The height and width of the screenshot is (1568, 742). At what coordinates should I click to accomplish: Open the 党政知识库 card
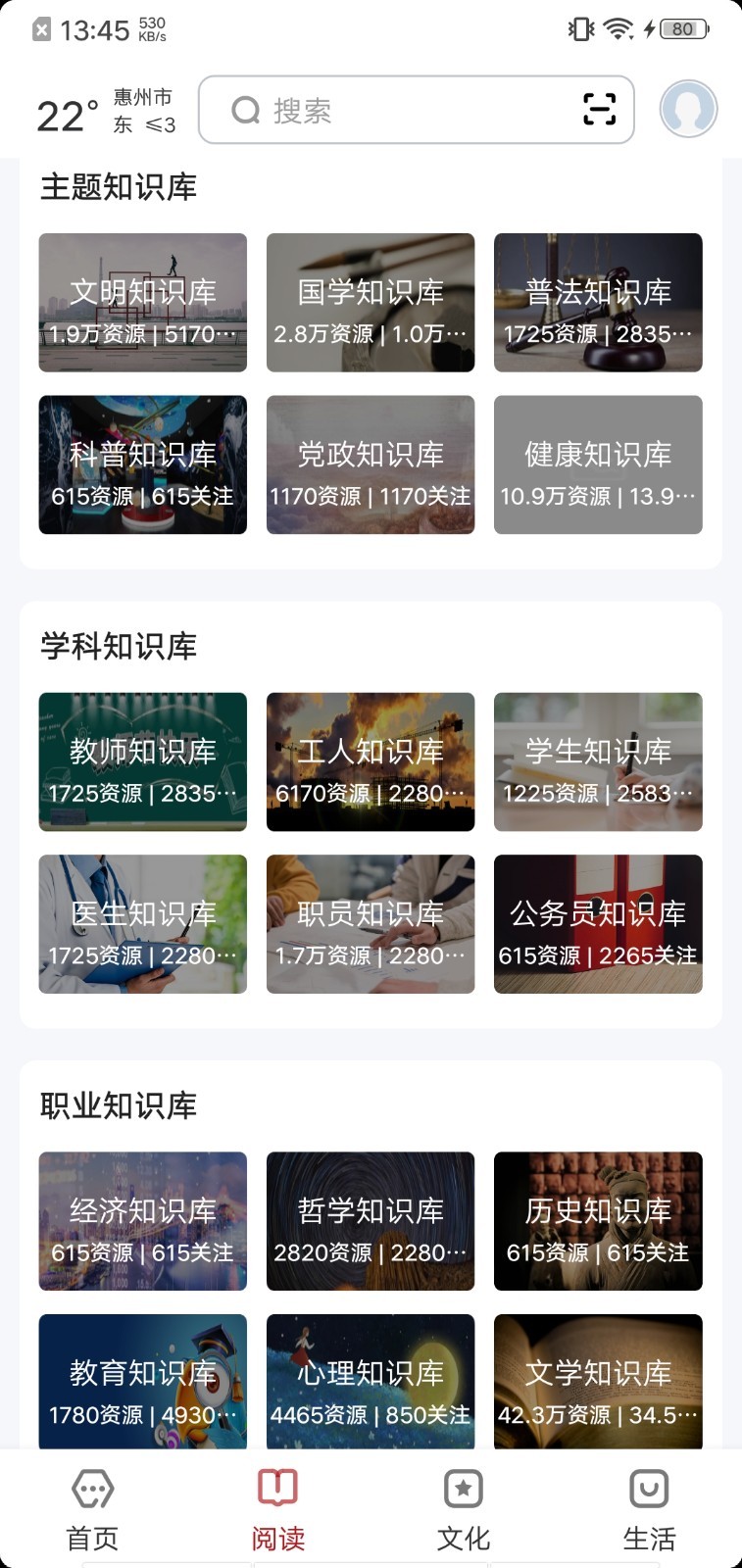(371, 465)
